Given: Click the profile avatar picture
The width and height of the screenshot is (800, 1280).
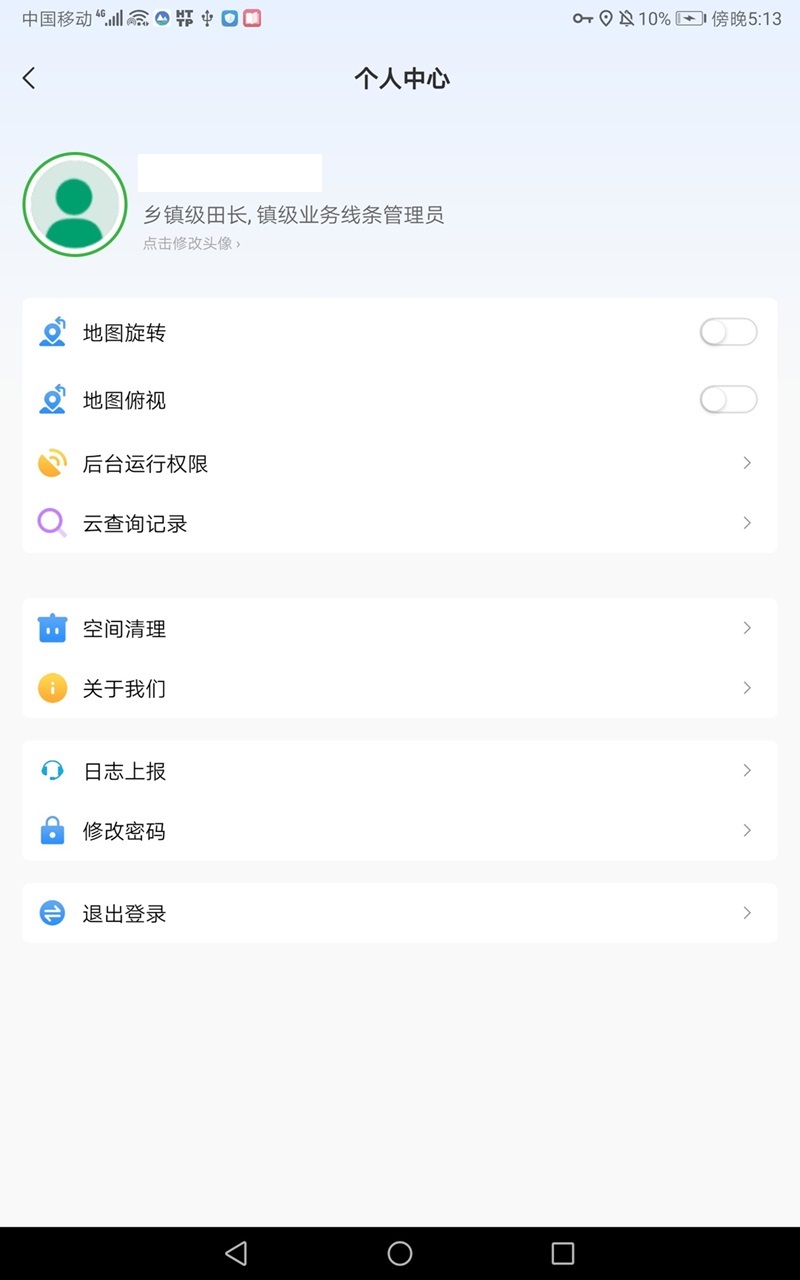Looking at the screenshot, I should pos(74,204).
